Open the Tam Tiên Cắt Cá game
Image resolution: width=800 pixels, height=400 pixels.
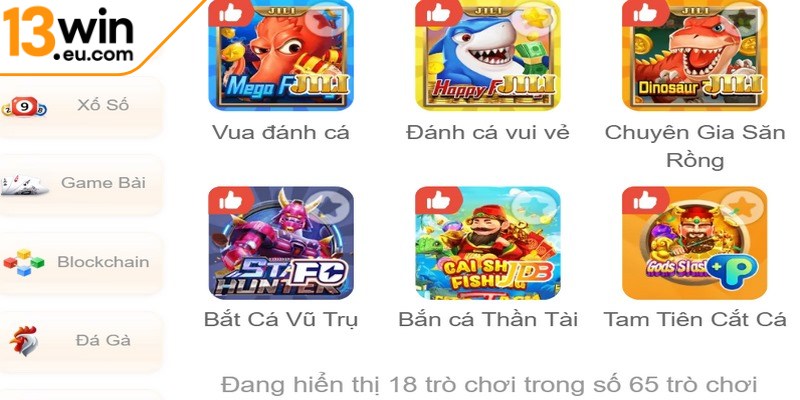pos(694,245)
